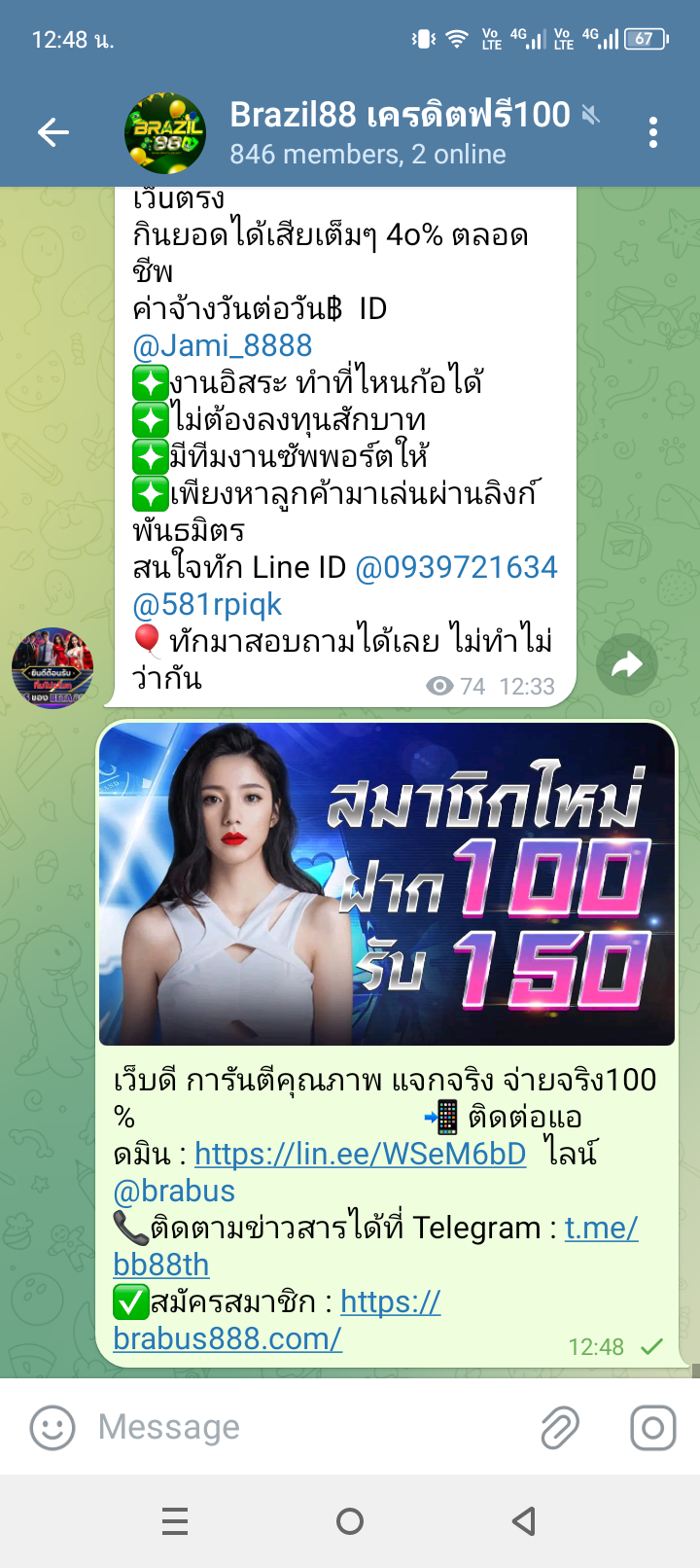The image size is (700, 1568).
Task: Open the camera button for video message
Action: 652,1427
